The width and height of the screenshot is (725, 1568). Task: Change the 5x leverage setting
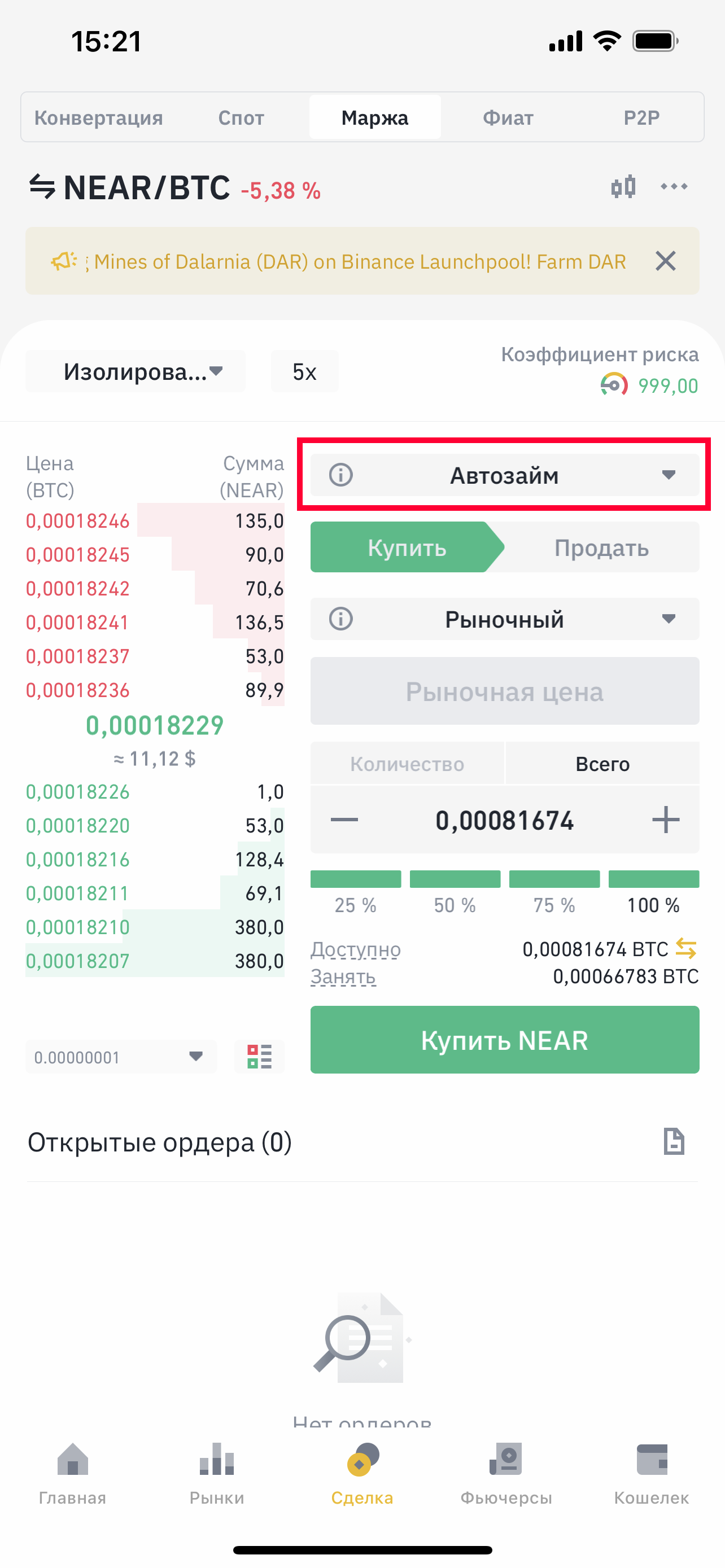click(x=304, y=371)
